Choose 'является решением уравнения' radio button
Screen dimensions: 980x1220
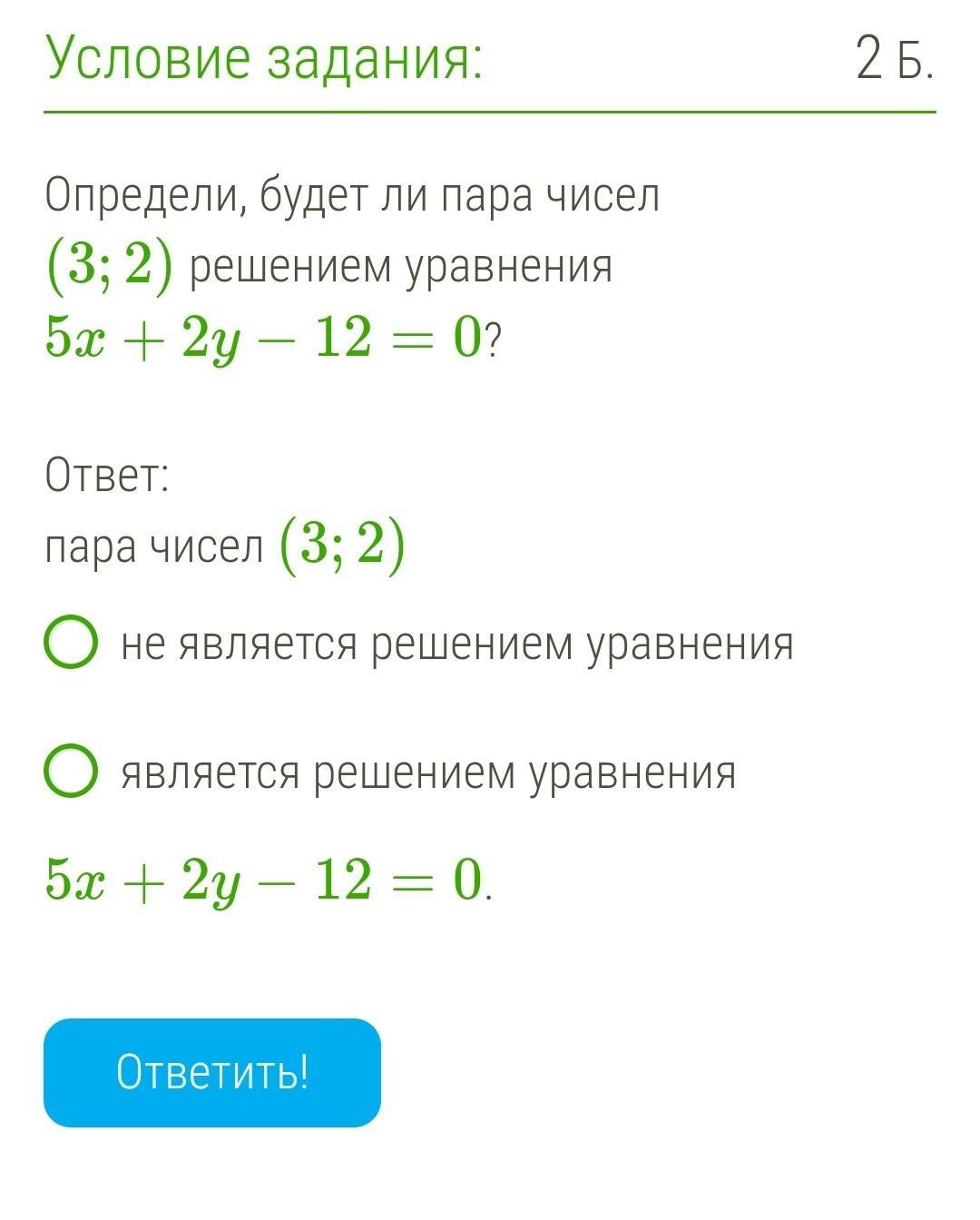[70, 772]
